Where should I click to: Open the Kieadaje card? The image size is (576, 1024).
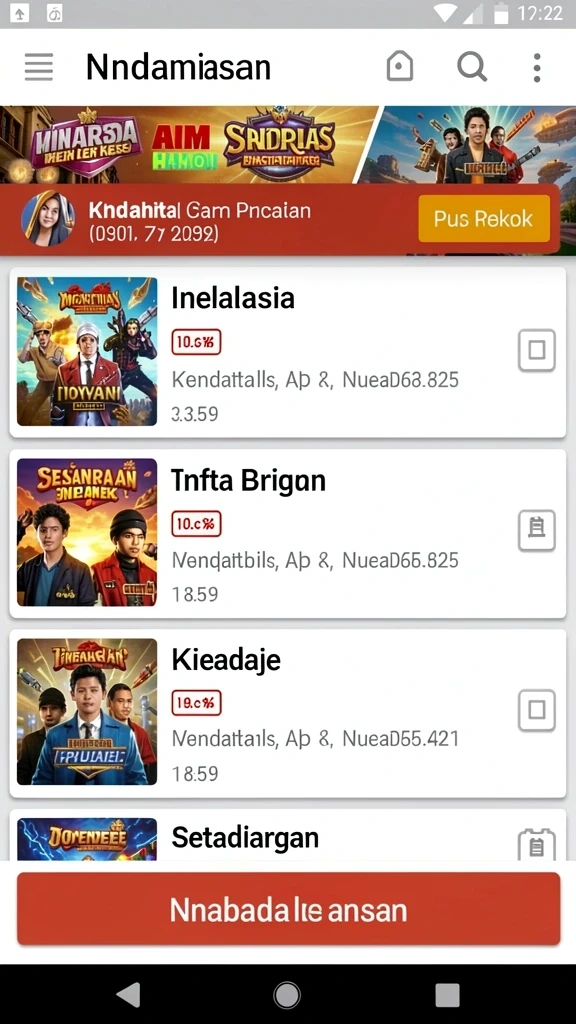pos(288,712)
